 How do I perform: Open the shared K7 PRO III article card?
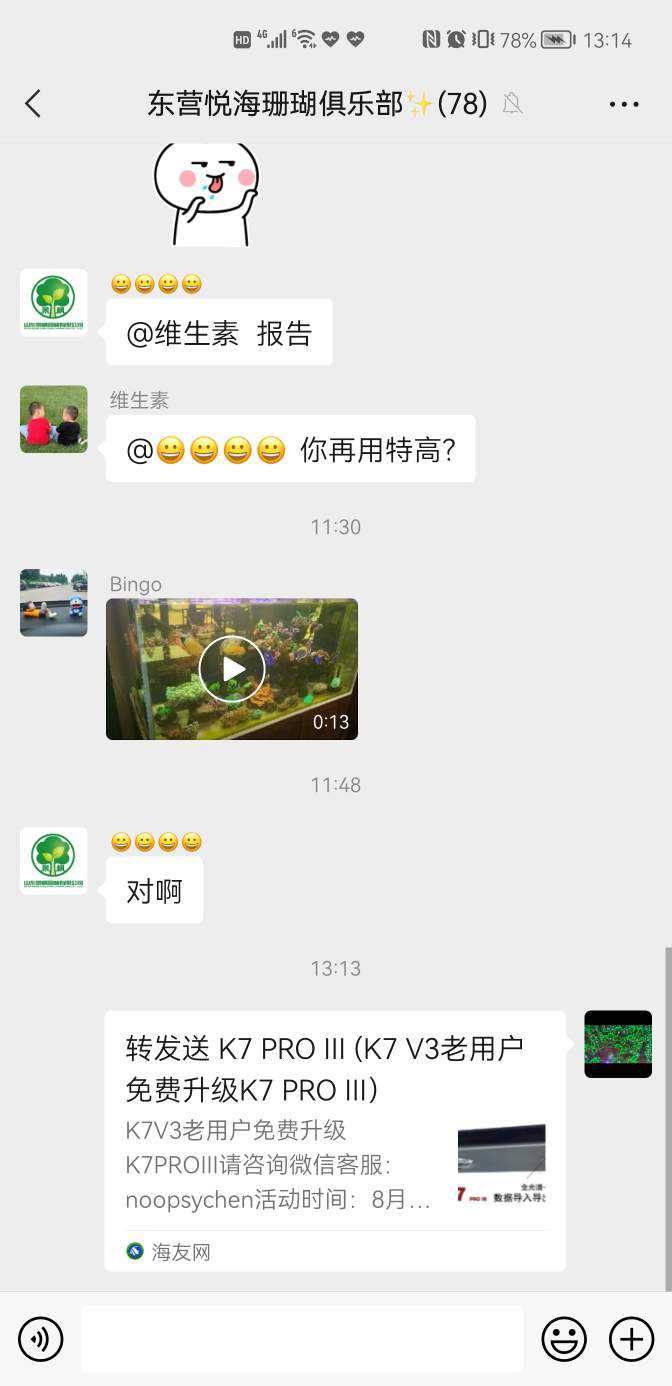pos(335,1140)
